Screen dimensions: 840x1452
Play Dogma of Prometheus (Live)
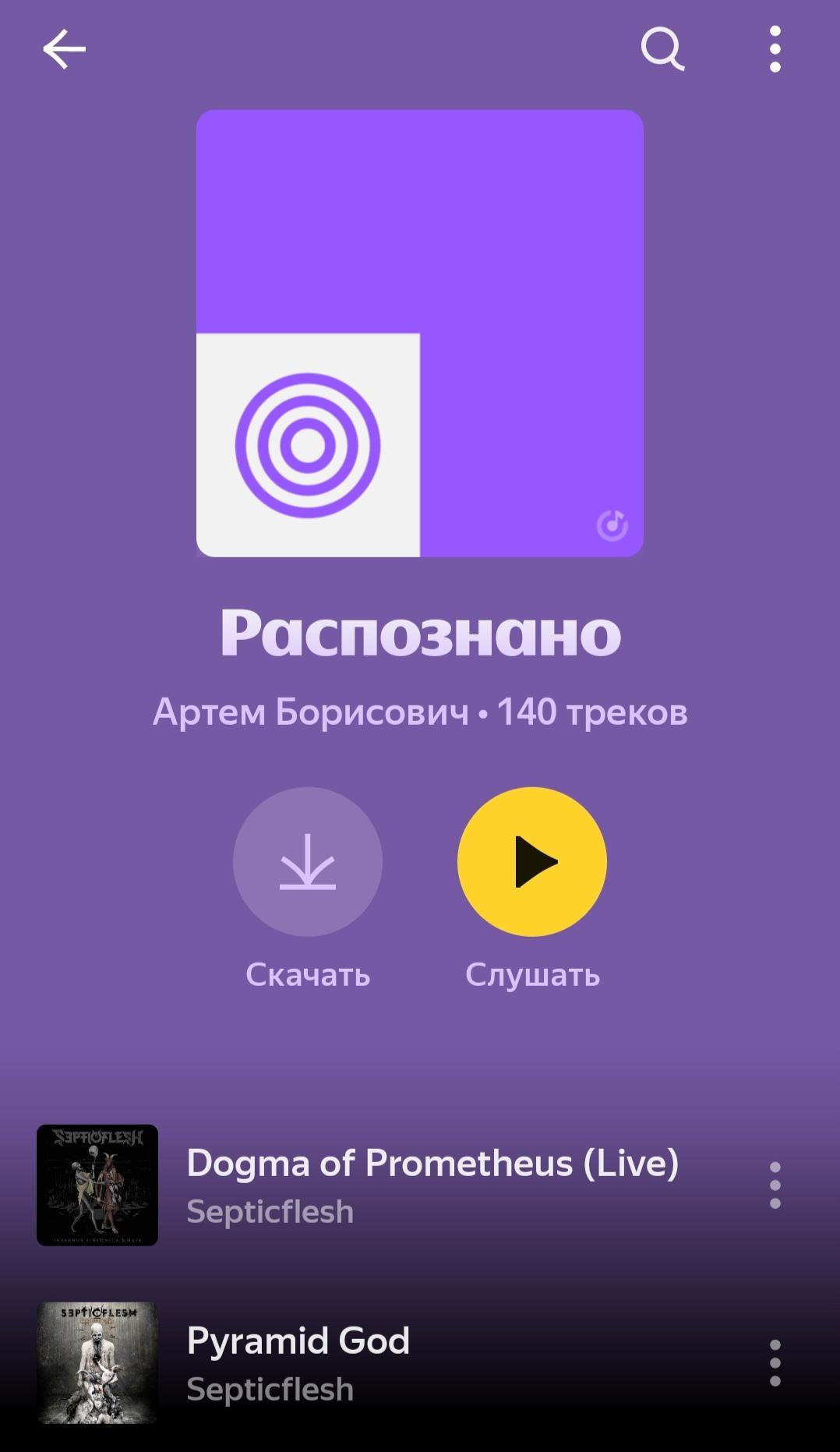[432, 1184]
